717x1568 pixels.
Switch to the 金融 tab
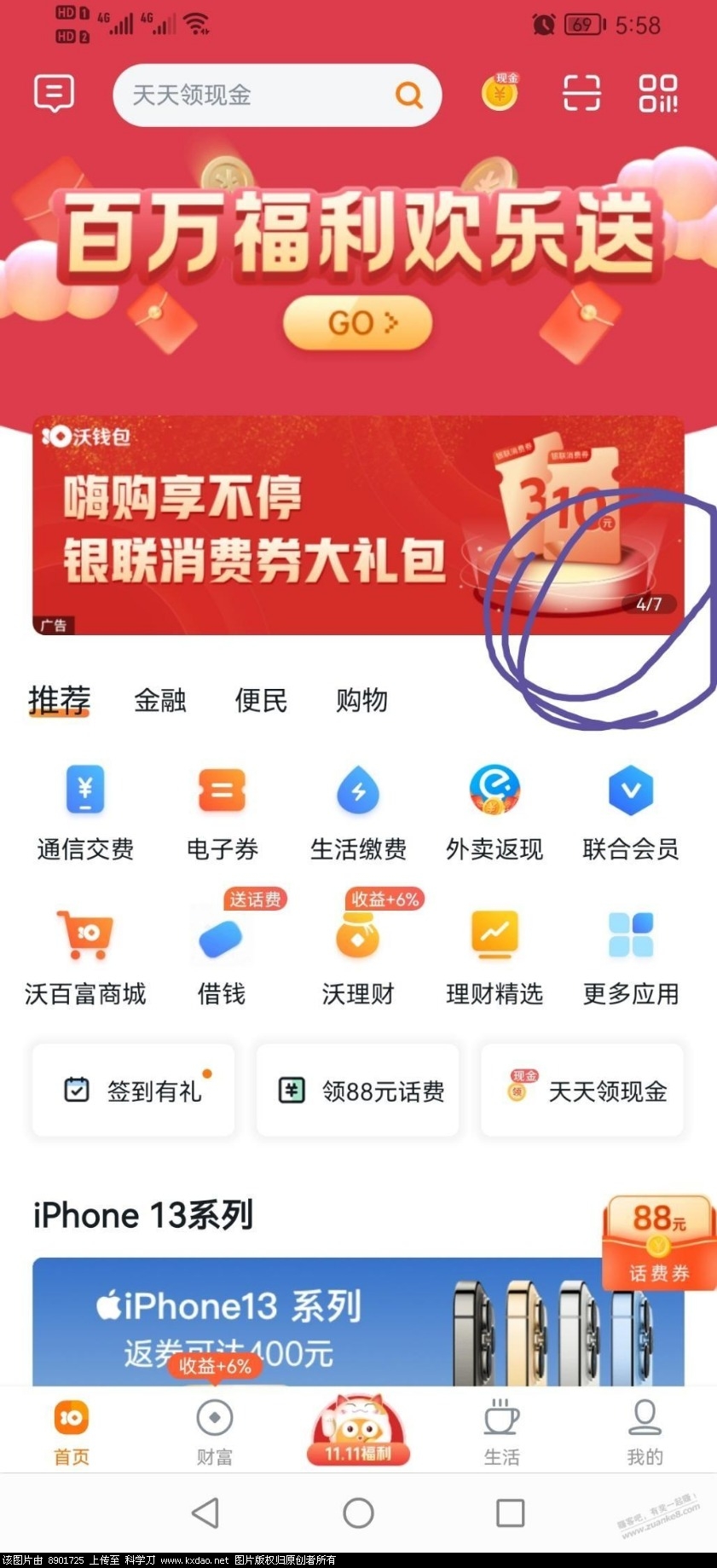click(160, 700)
